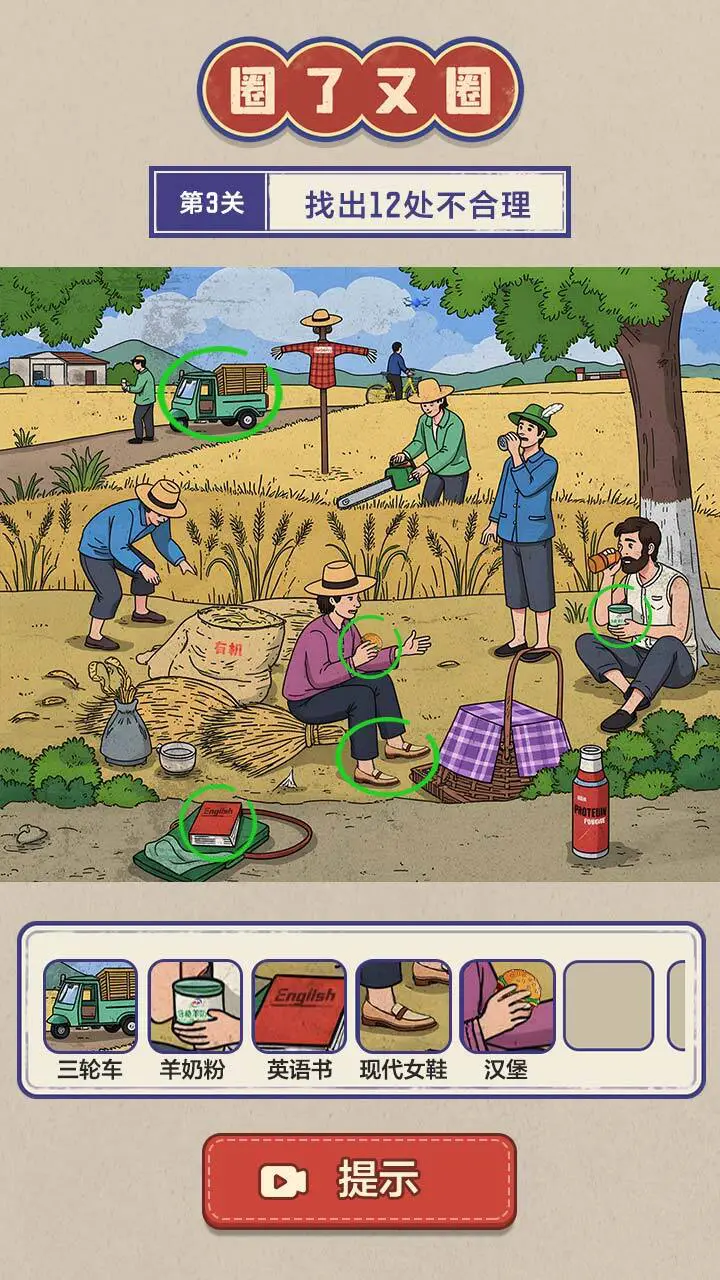Open the found 英语书 item tile
720x1280 pixels.
[299, 1007]
